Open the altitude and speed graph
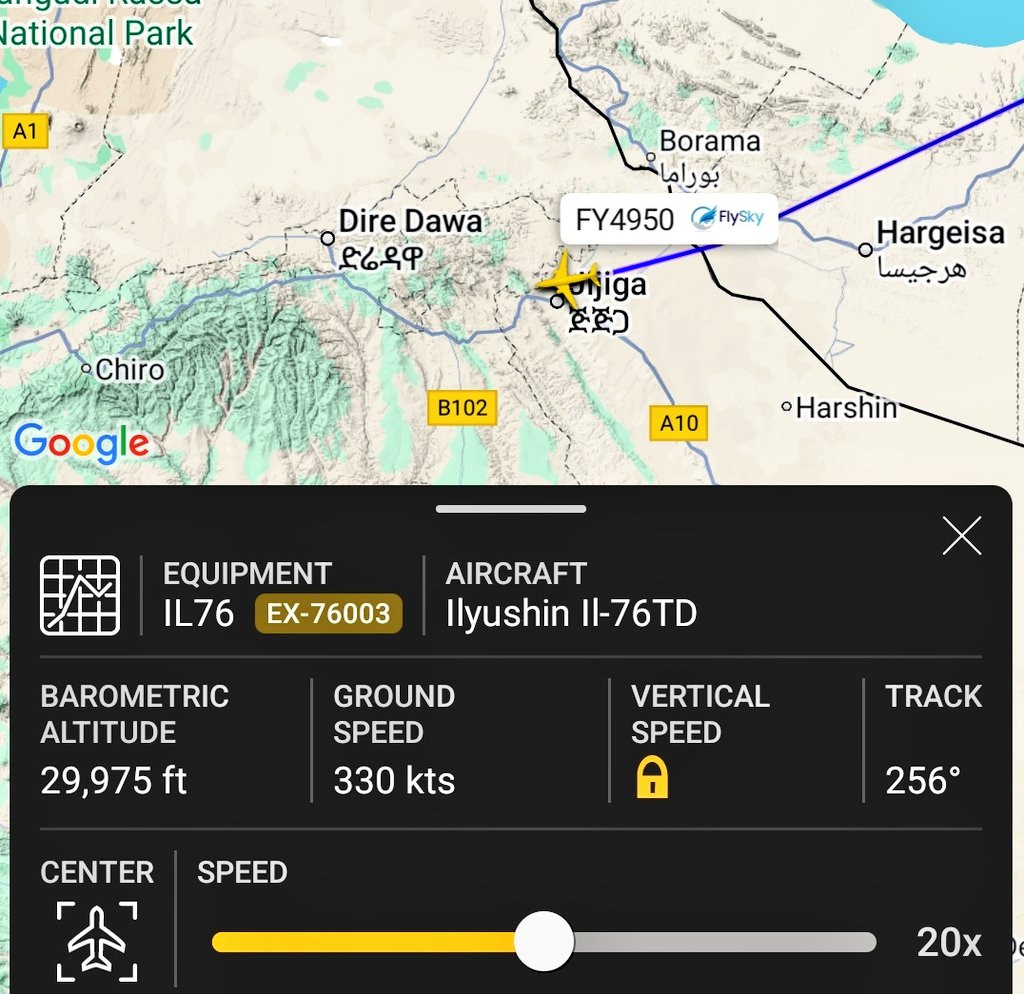 [x=80, y=595]
